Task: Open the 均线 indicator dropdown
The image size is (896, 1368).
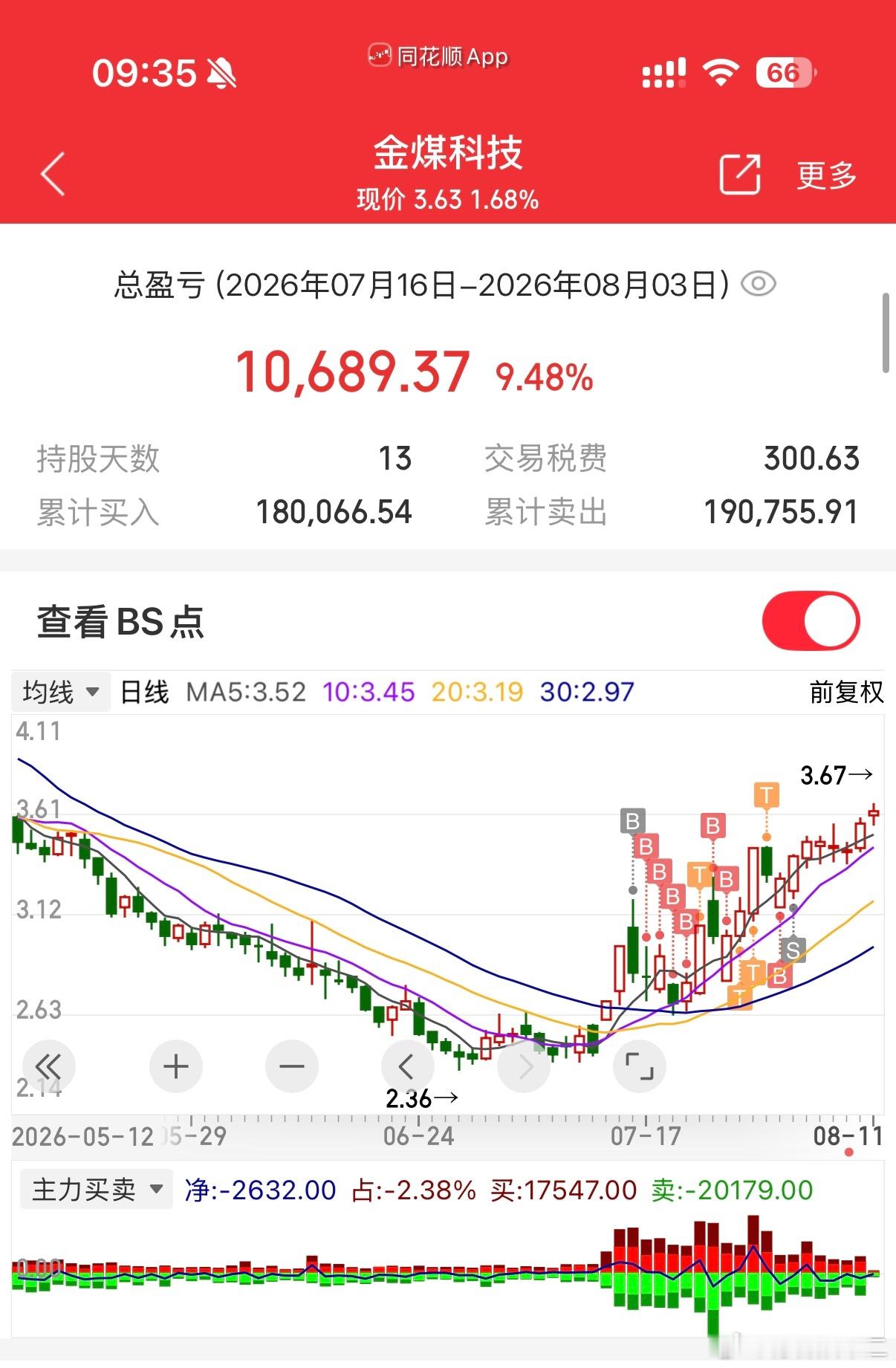Action: click(x=62, y=692)
